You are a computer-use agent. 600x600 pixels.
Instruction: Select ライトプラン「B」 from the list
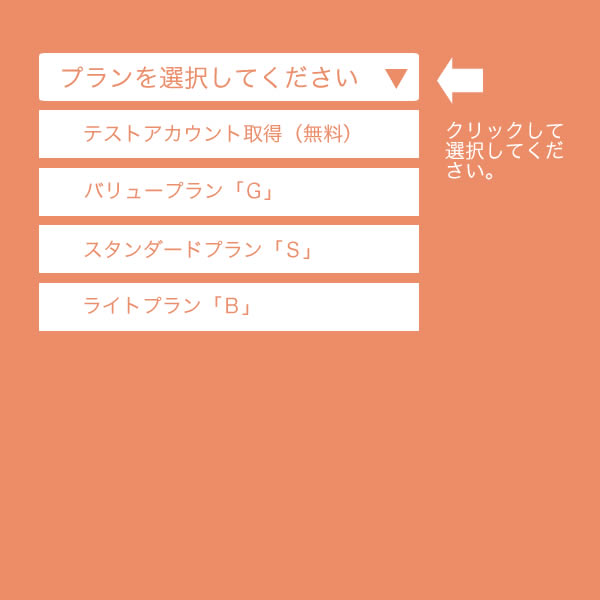(228, 307)
